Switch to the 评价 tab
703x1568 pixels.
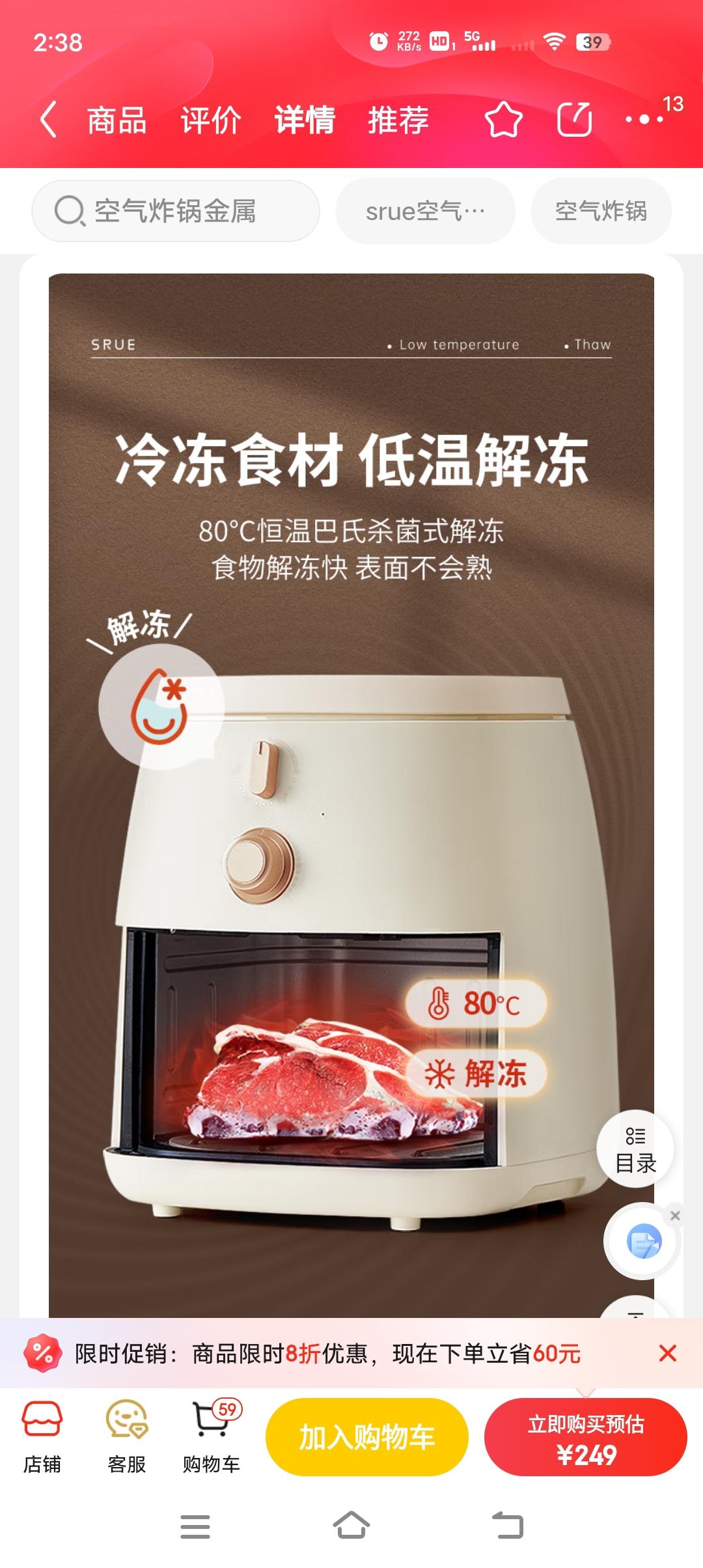coord(210,120)
